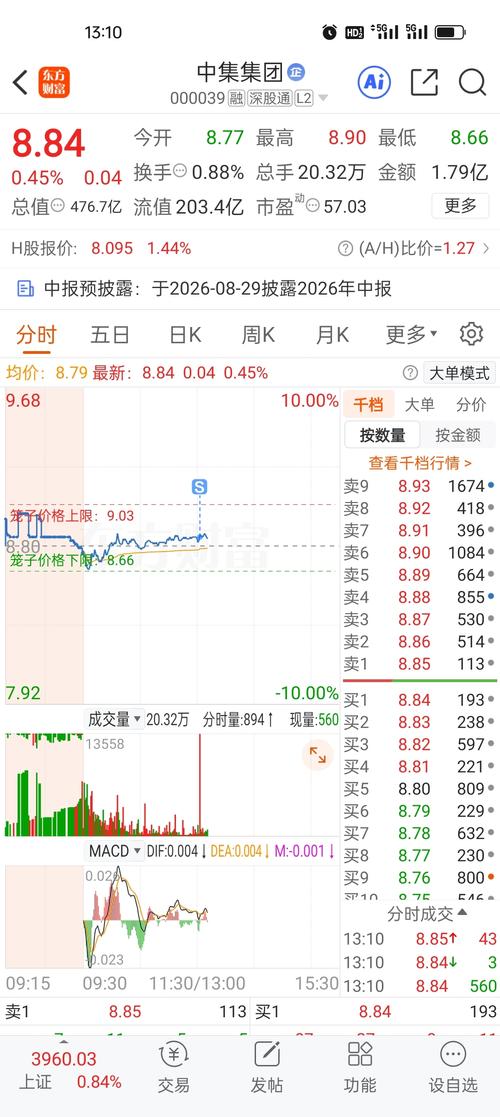Open the Ai assistant icon
The height and width of the screenshot is (1117, 500).
(x=374, y=83)
